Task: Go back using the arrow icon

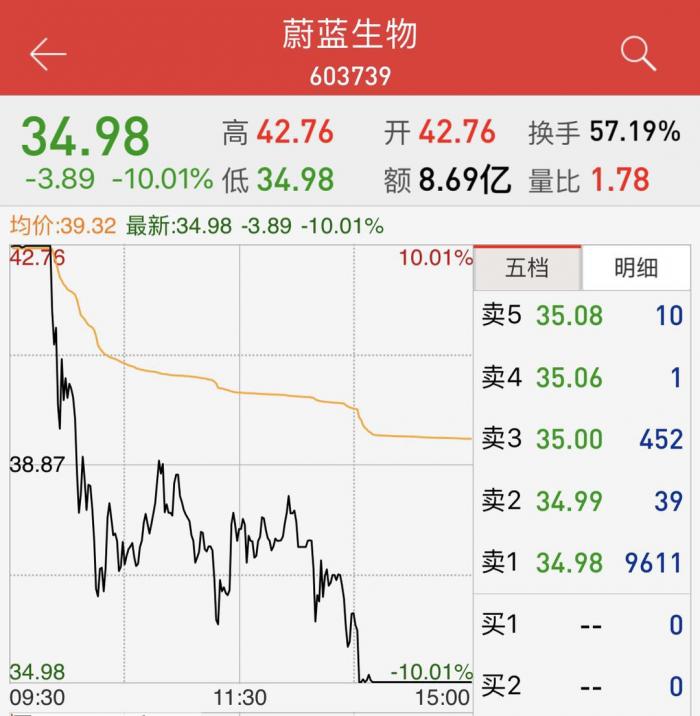Action: (x=47, y=54)
